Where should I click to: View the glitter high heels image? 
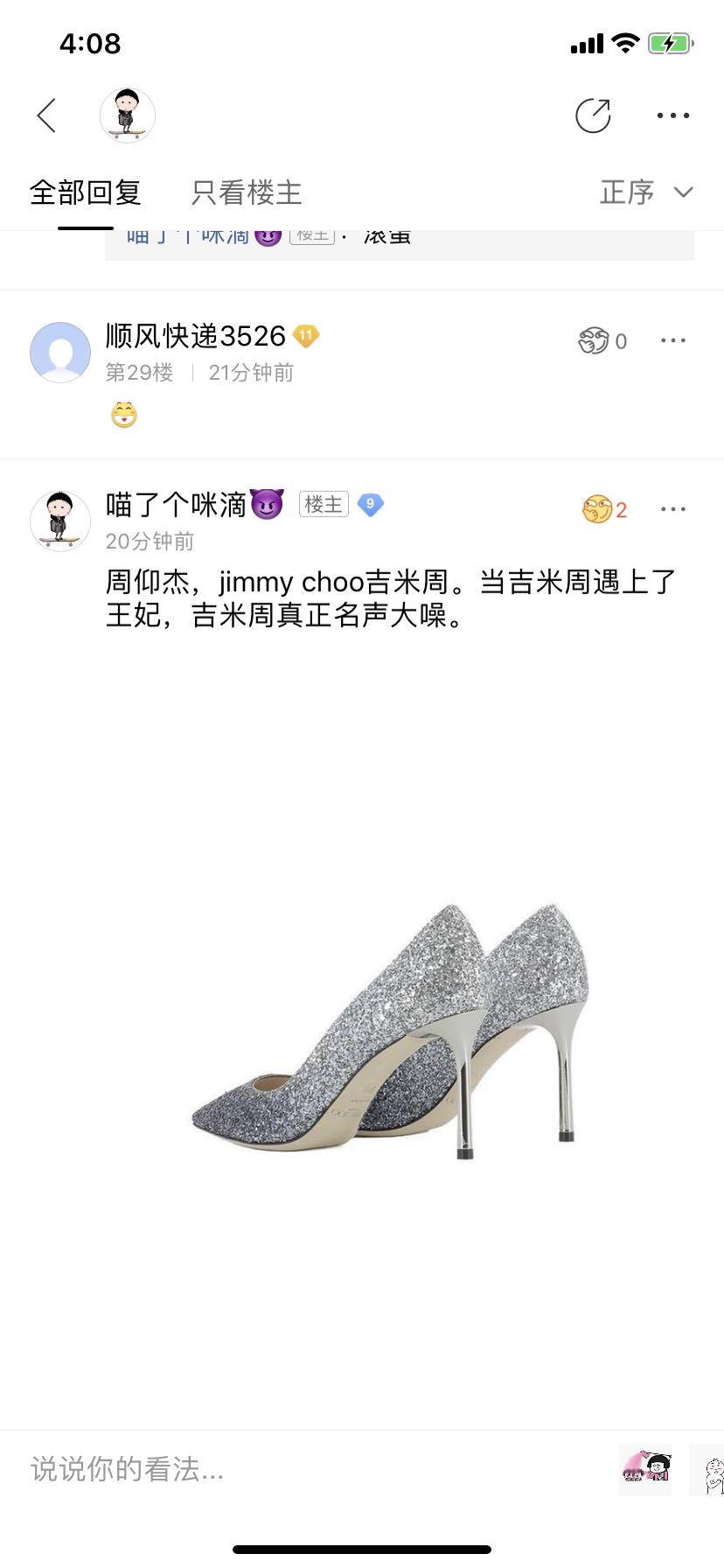pyautogui.click(x=390, y=1031)
